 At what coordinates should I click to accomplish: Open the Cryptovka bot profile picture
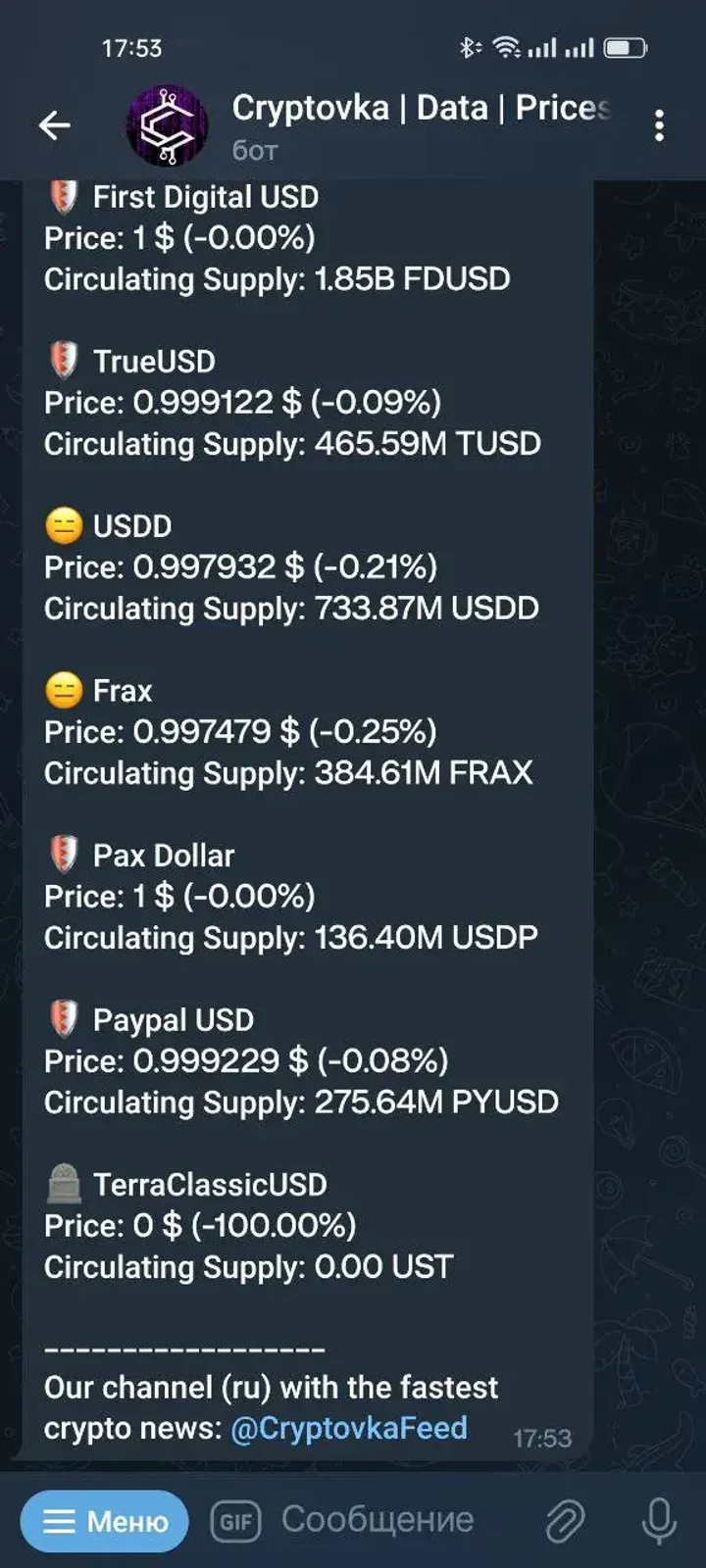click(x=167, y=124)
